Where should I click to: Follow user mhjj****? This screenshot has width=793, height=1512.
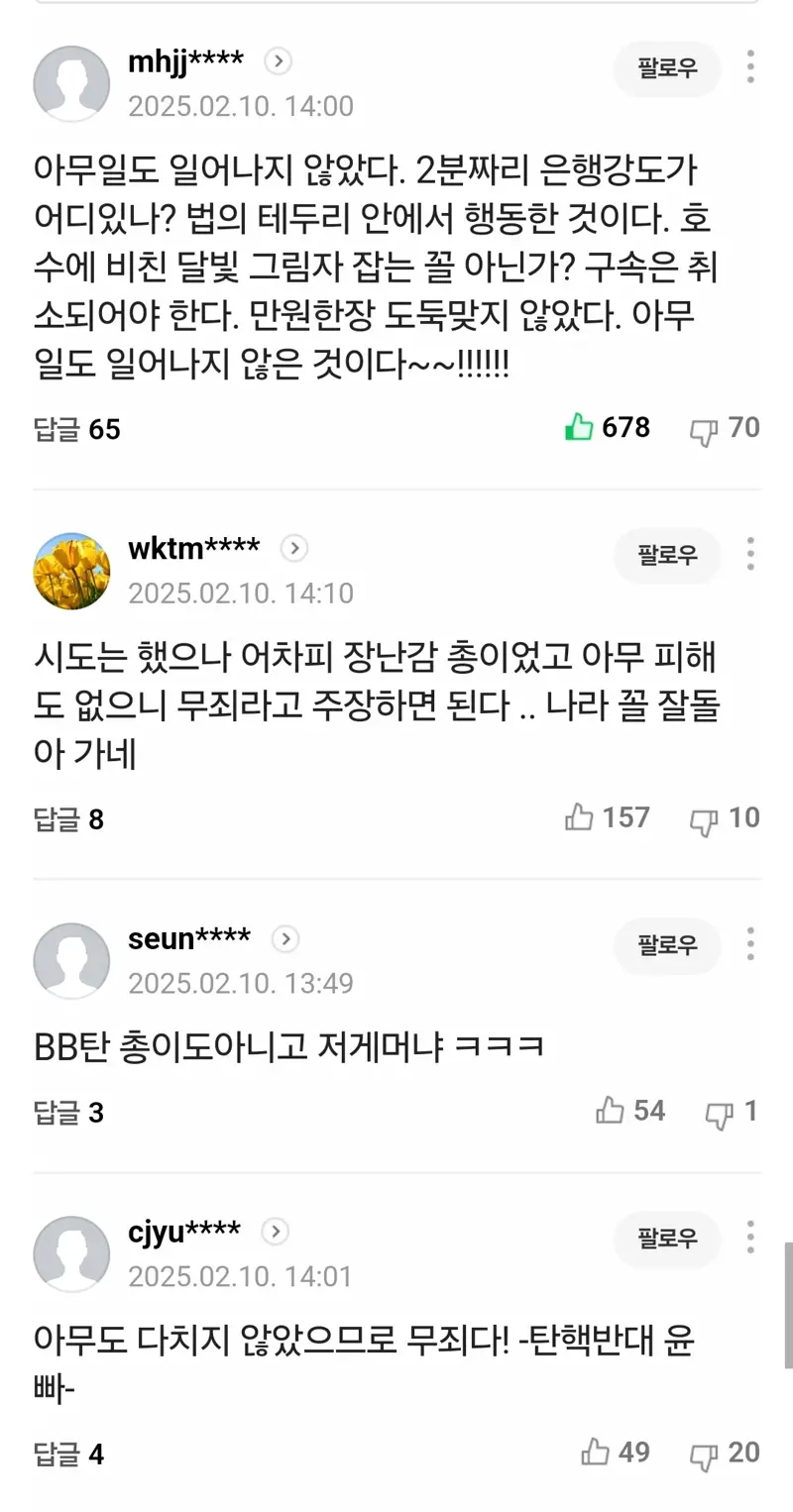pyautogui.click(x=667, y=67)
